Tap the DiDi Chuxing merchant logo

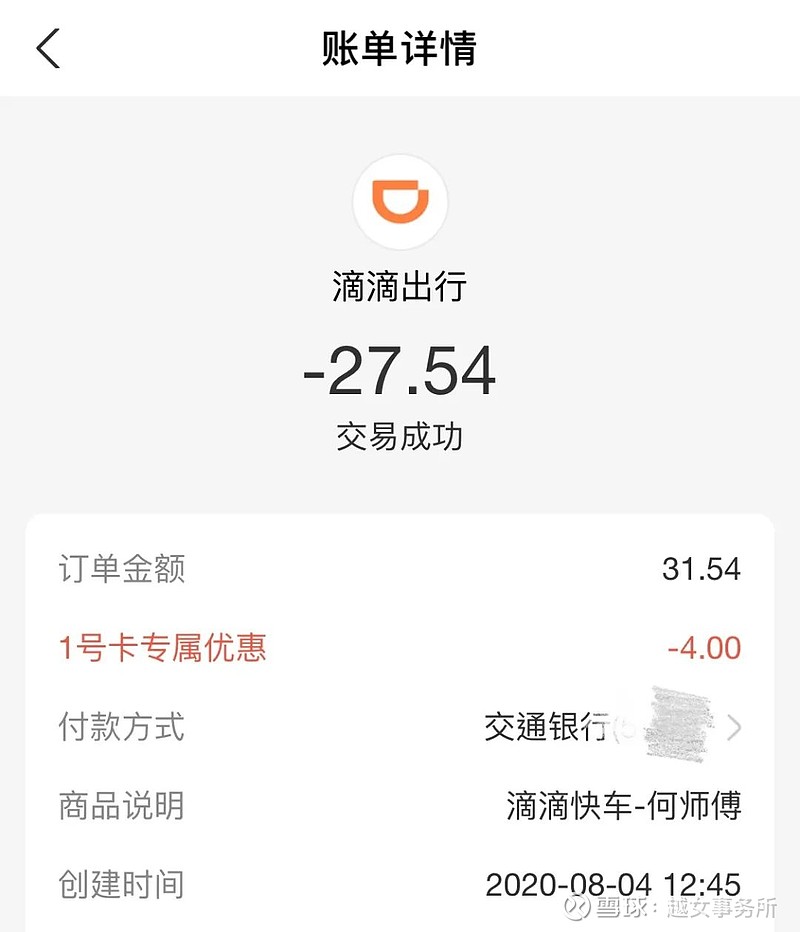400,201
